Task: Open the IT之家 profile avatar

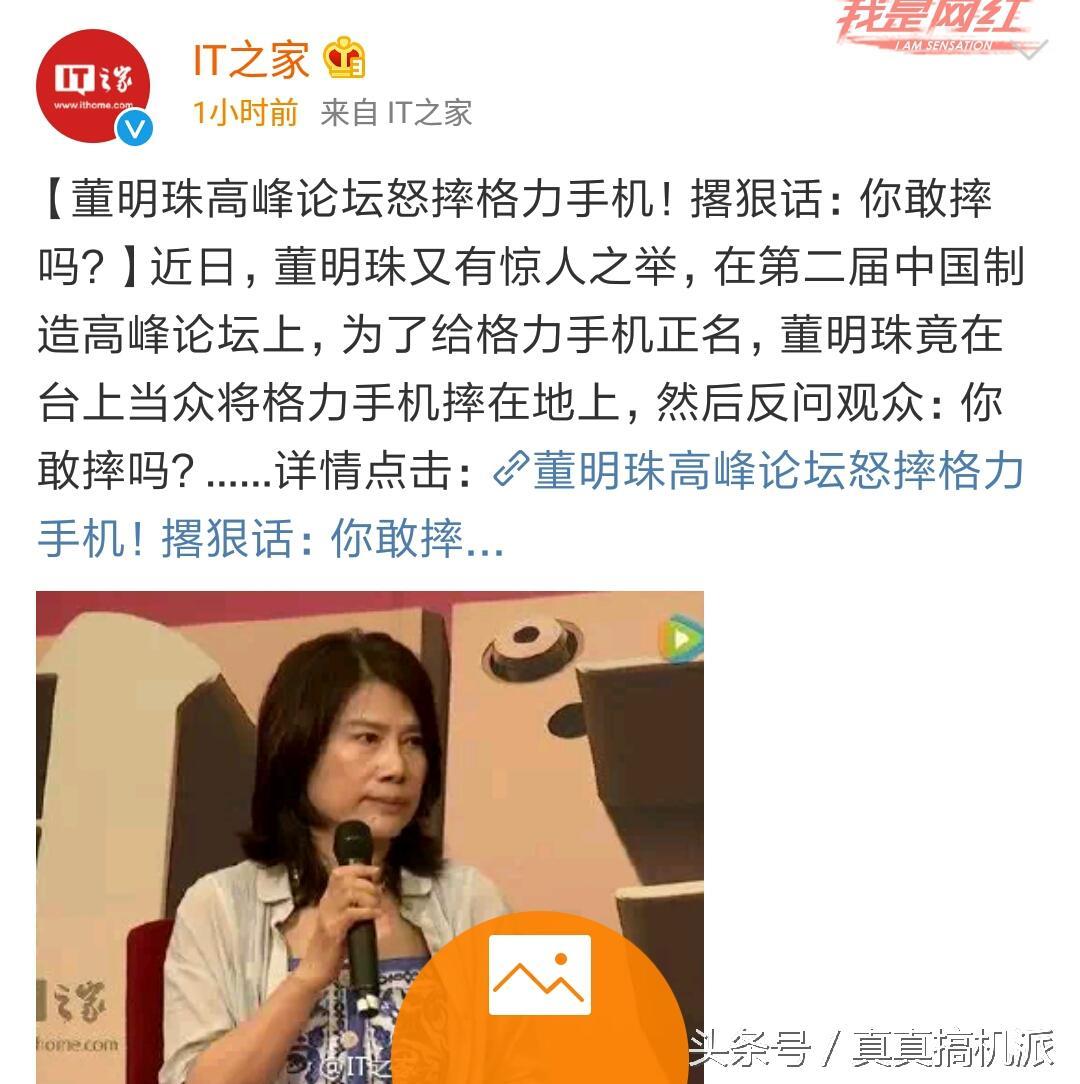Action: coord(92,86)
